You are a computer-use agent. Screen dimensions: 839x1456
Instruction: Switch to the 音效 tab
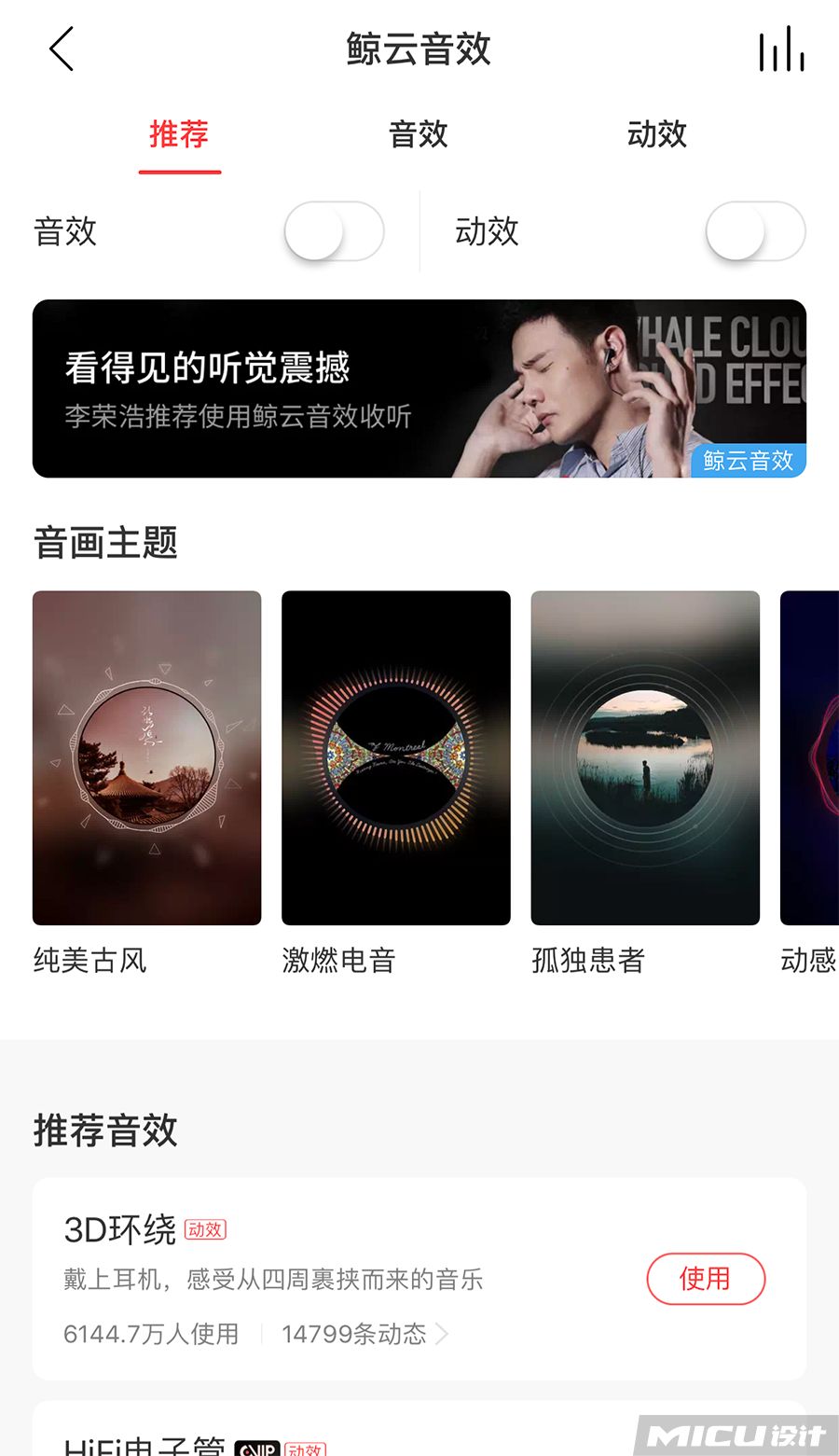419,135
